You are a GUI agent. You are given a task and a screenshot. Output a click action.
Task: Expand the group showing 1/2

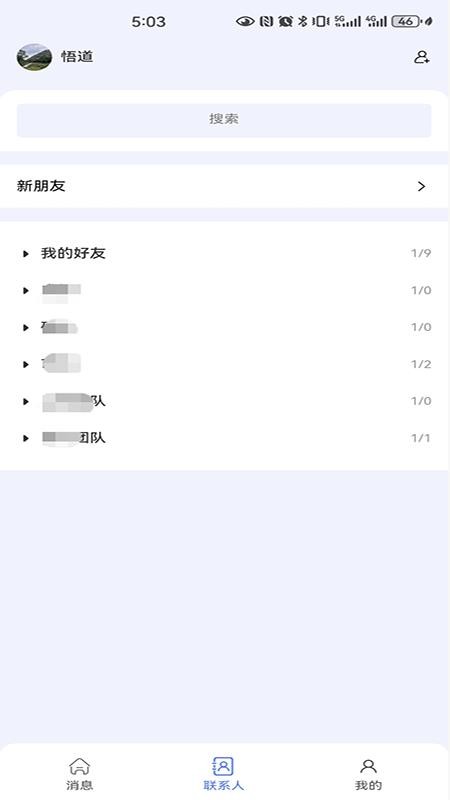point(224,364)
